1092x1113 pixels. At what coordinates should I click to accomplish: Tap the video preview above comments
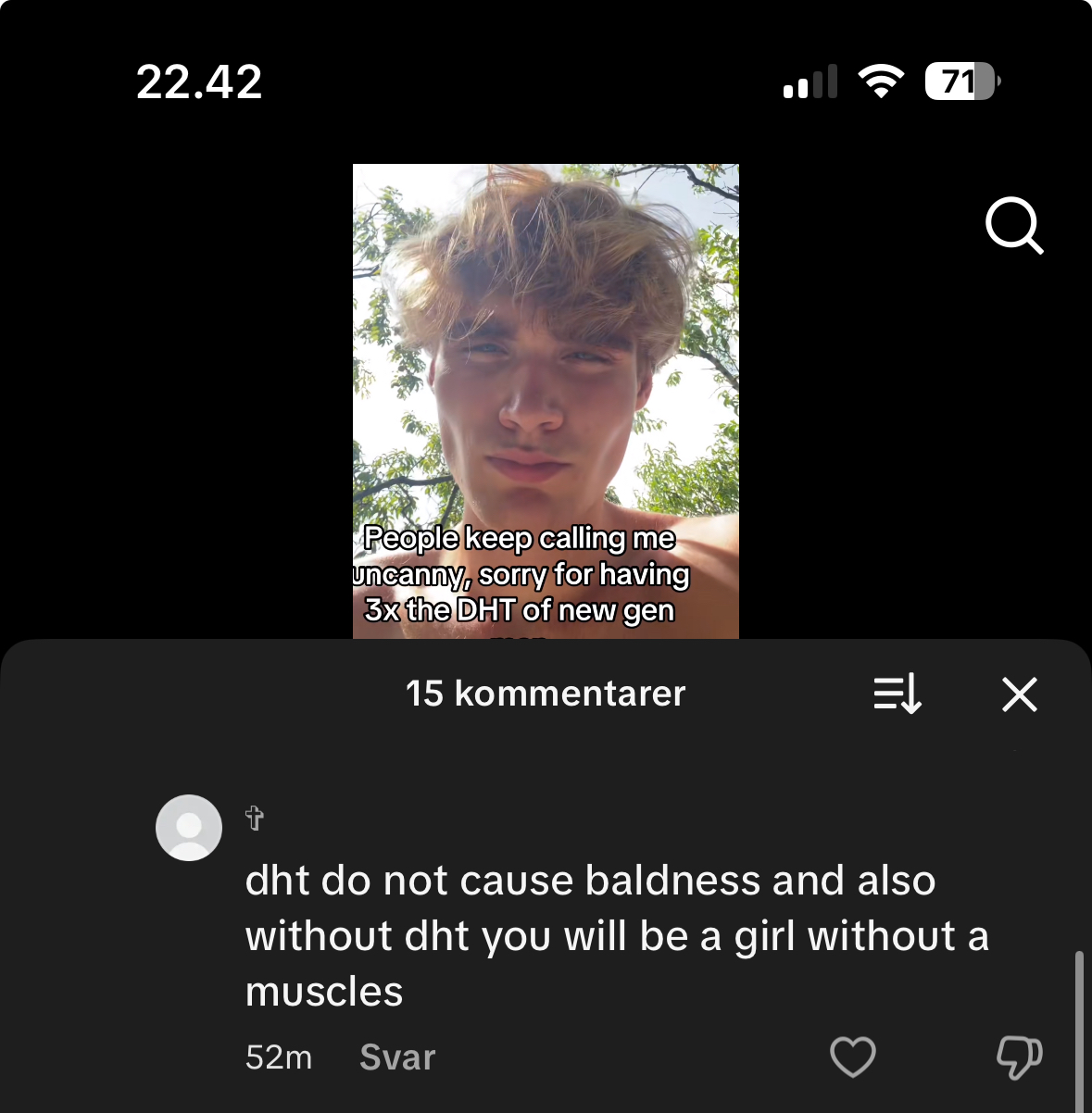point(546,400)
